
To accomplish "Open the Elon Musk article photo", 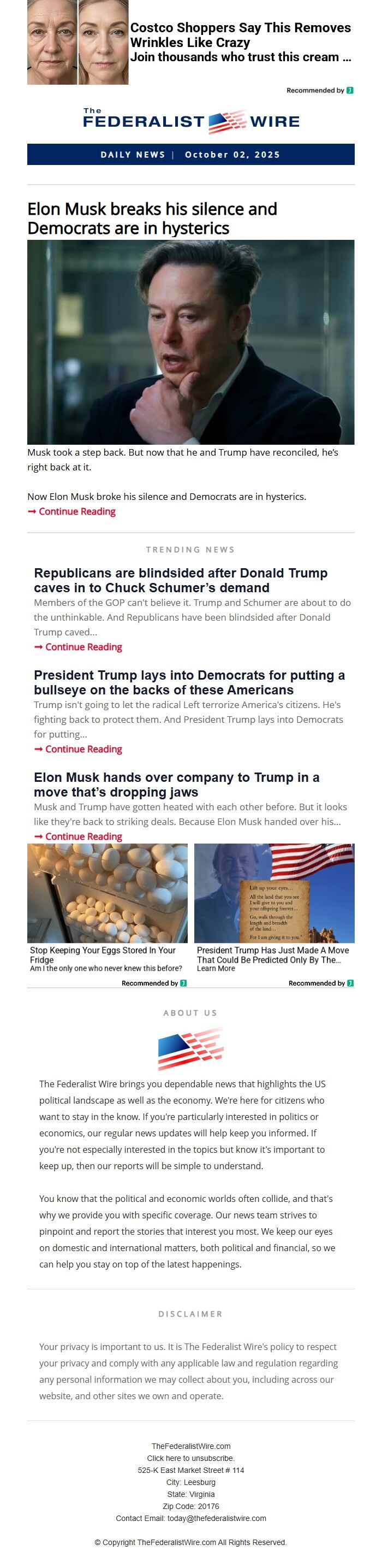I will point(190,341).
